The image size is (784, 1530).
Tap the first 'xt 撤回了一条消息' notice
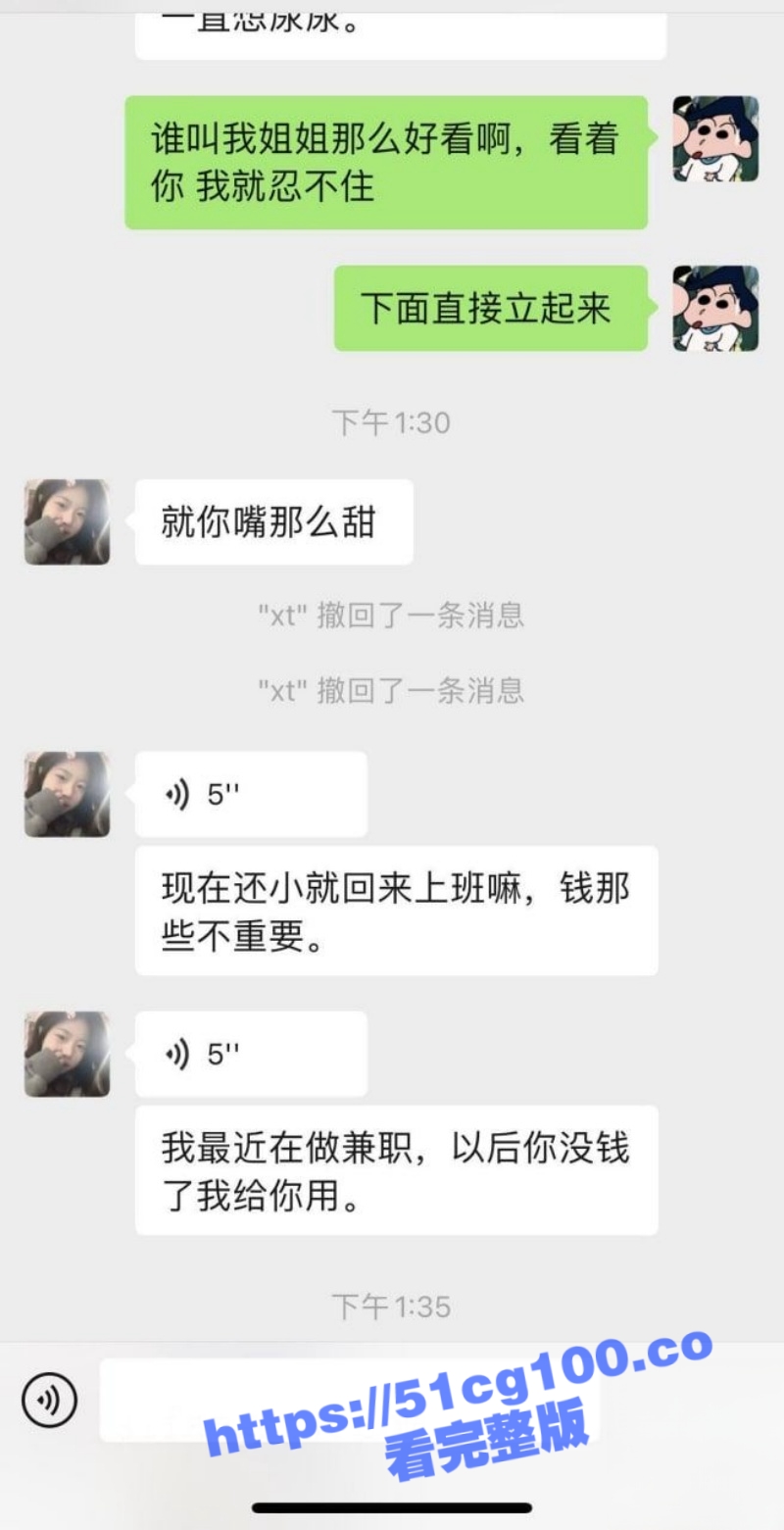coord(391,616)
